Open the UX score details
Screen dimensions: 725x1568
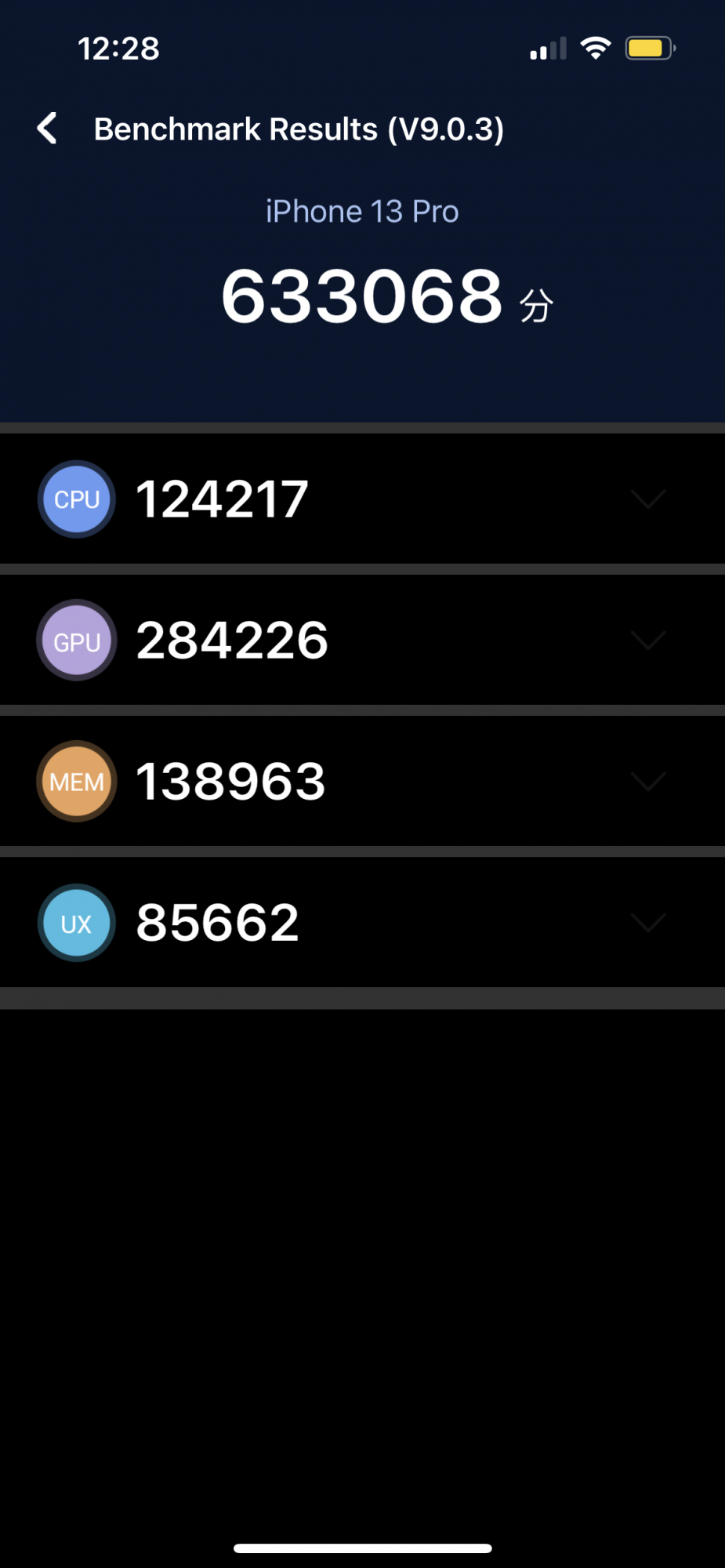[362, 922]
